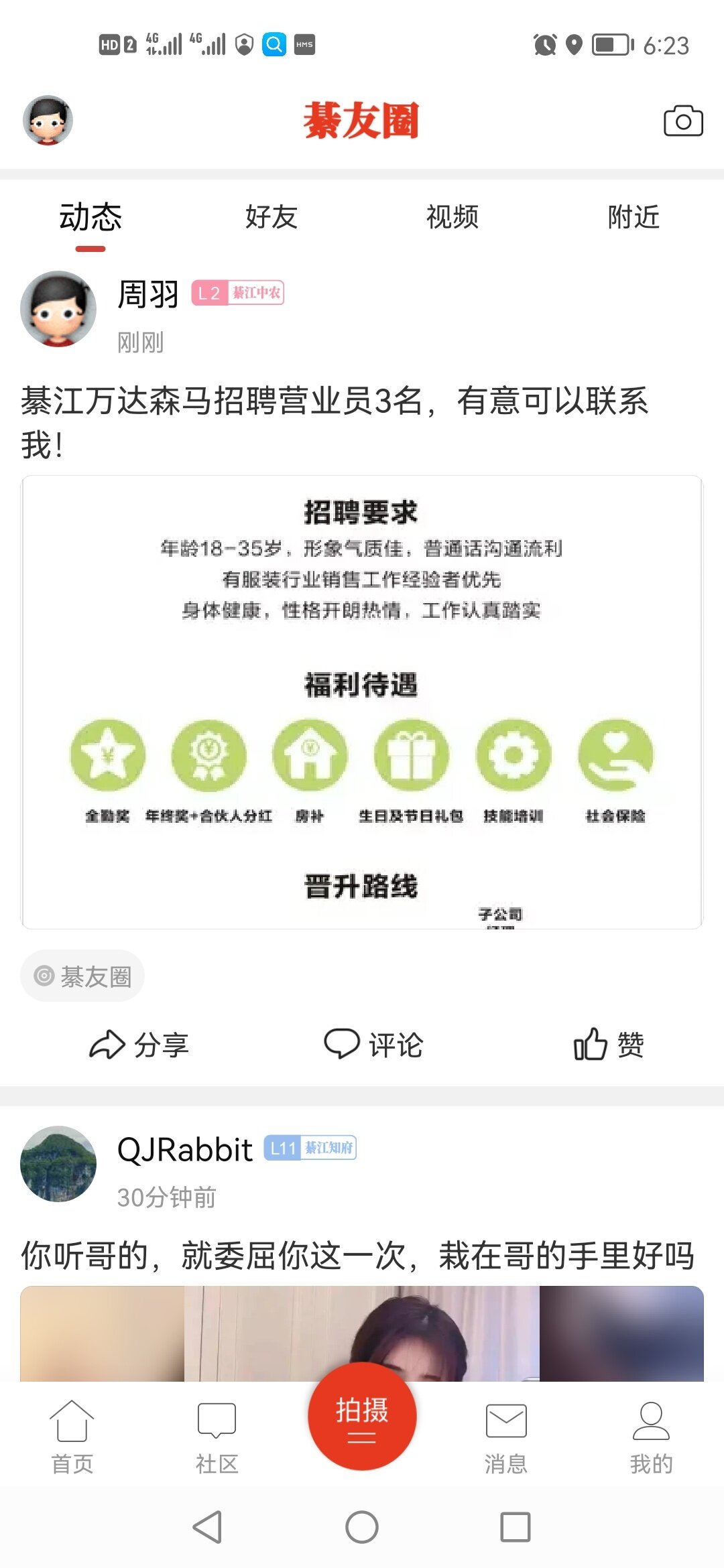Tap the 綦友圈 topic chip
Viewport: 724px width, 1568px height.
click(82, 976)
